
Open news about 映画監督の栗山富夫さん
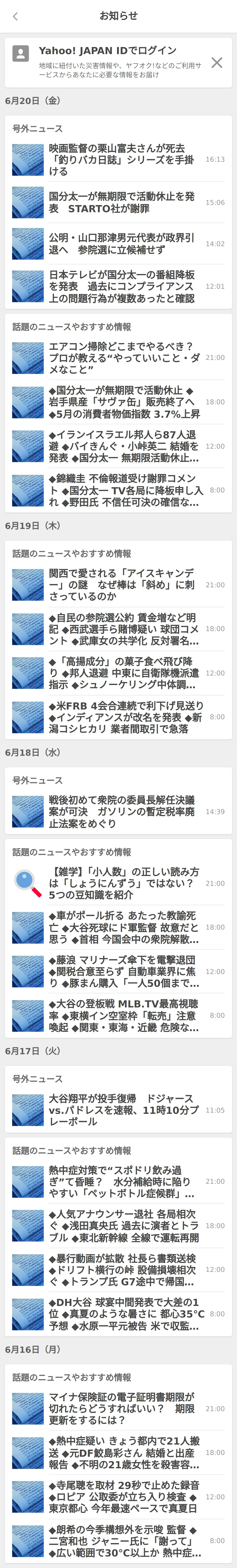(122, 159)
